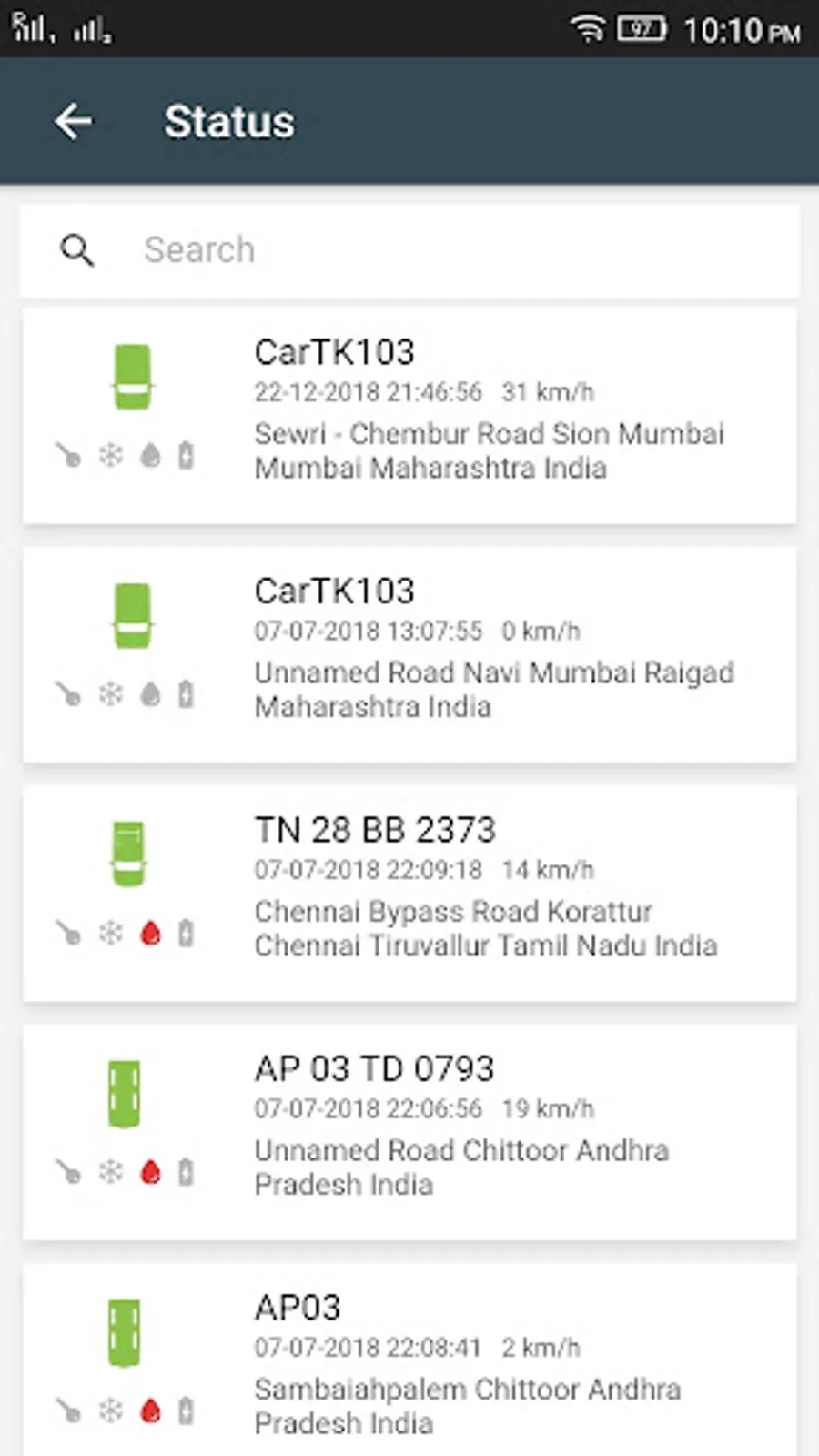
Task: Show AP03 vehicle at Sambaiahpalem
Action: [409, 1365]
